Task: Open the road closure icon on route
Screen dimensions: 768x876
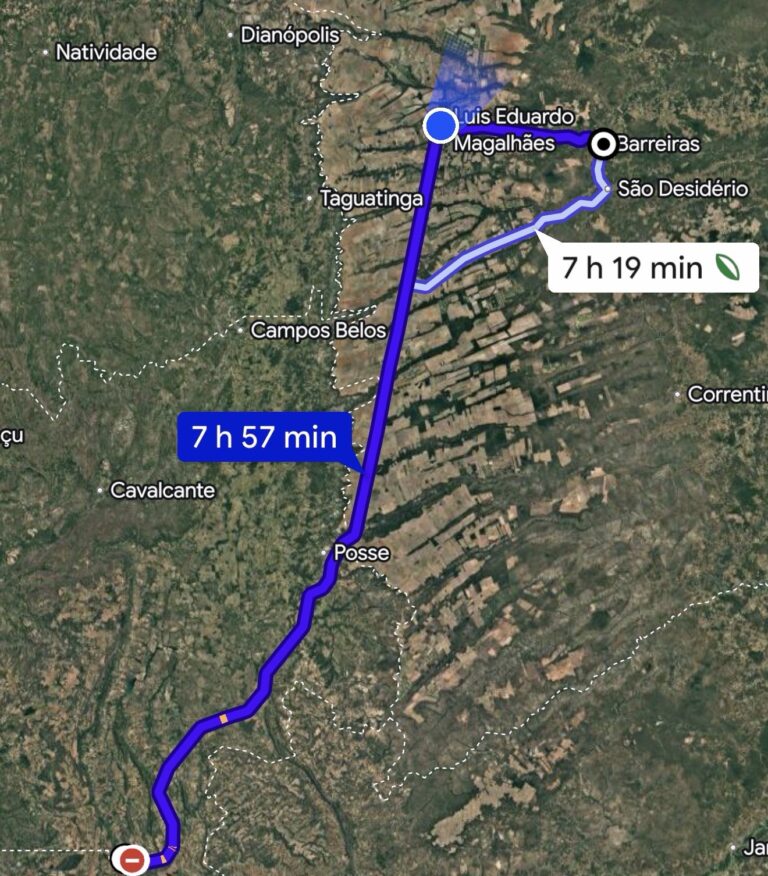Action: [x=132, y=859]
